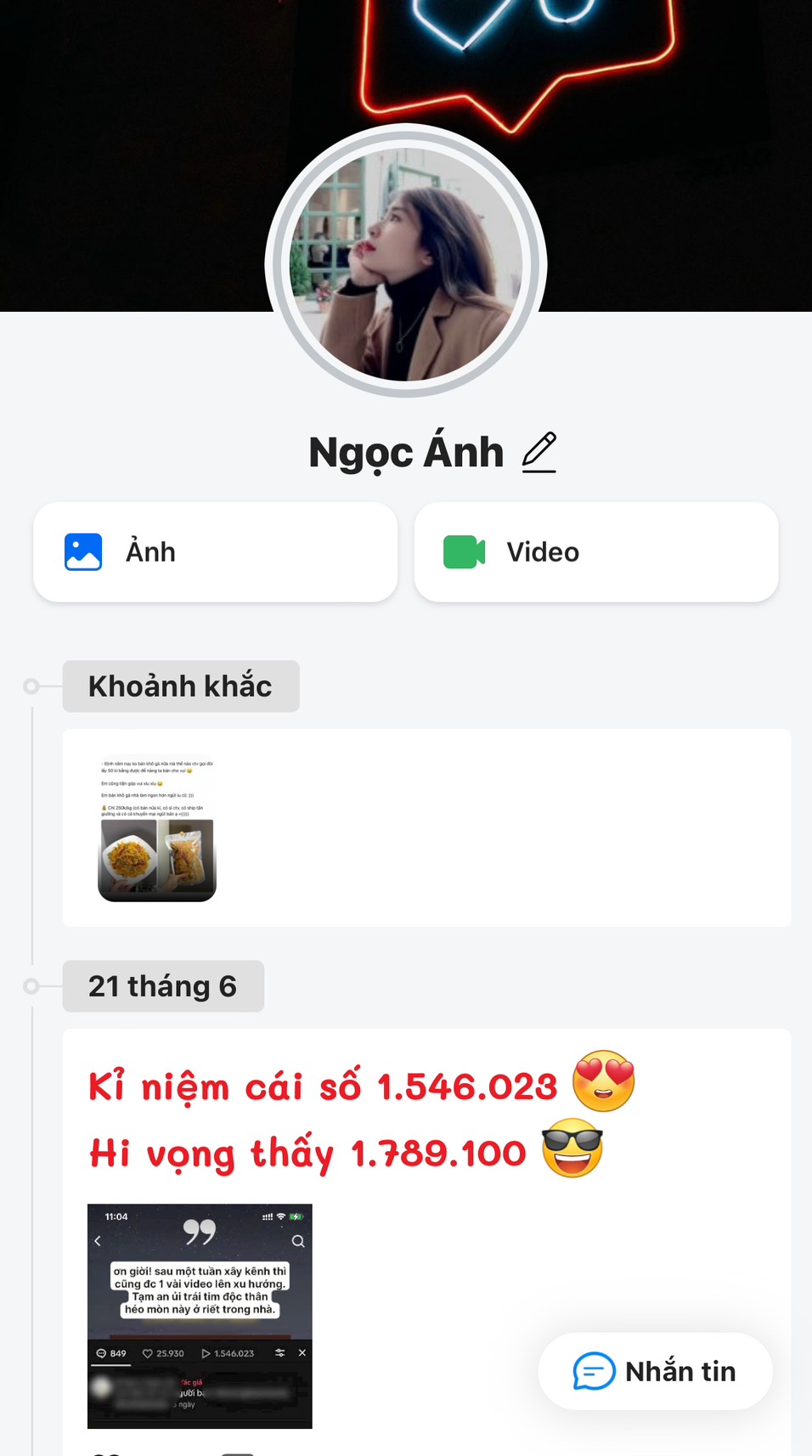
Task: View the profile avatar photo
Action: [x=406, y=262]
